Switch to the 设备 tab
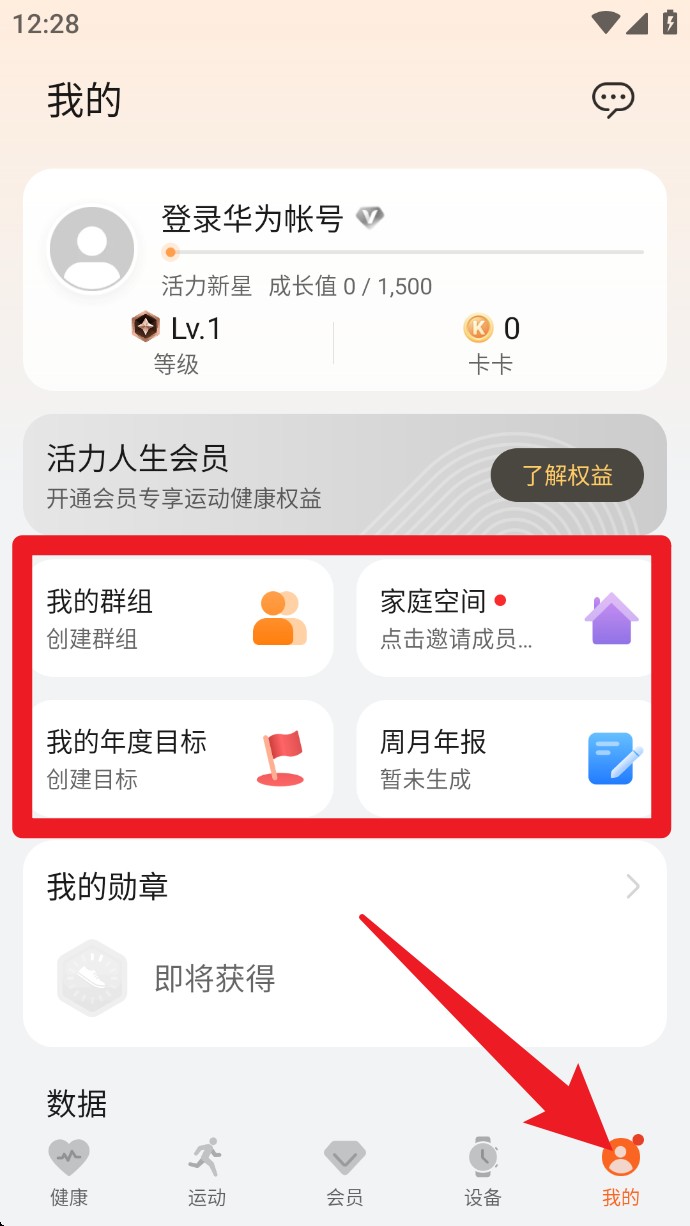690x1226 pixels. [482, 1172]
